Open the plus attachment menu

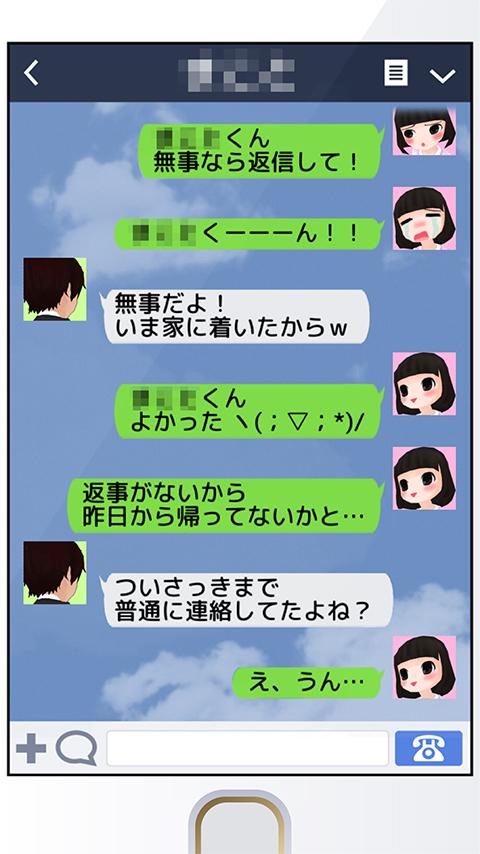pyautogui.click(x=31, y=748)
